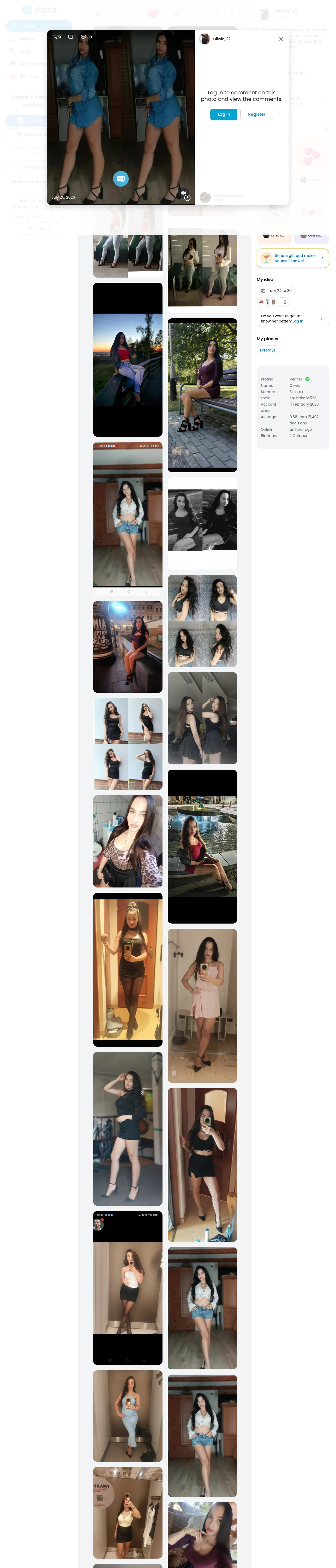Open the pink dress mirror selfie photo
Screen dimensions: 336x1568
coord(202,1006)
